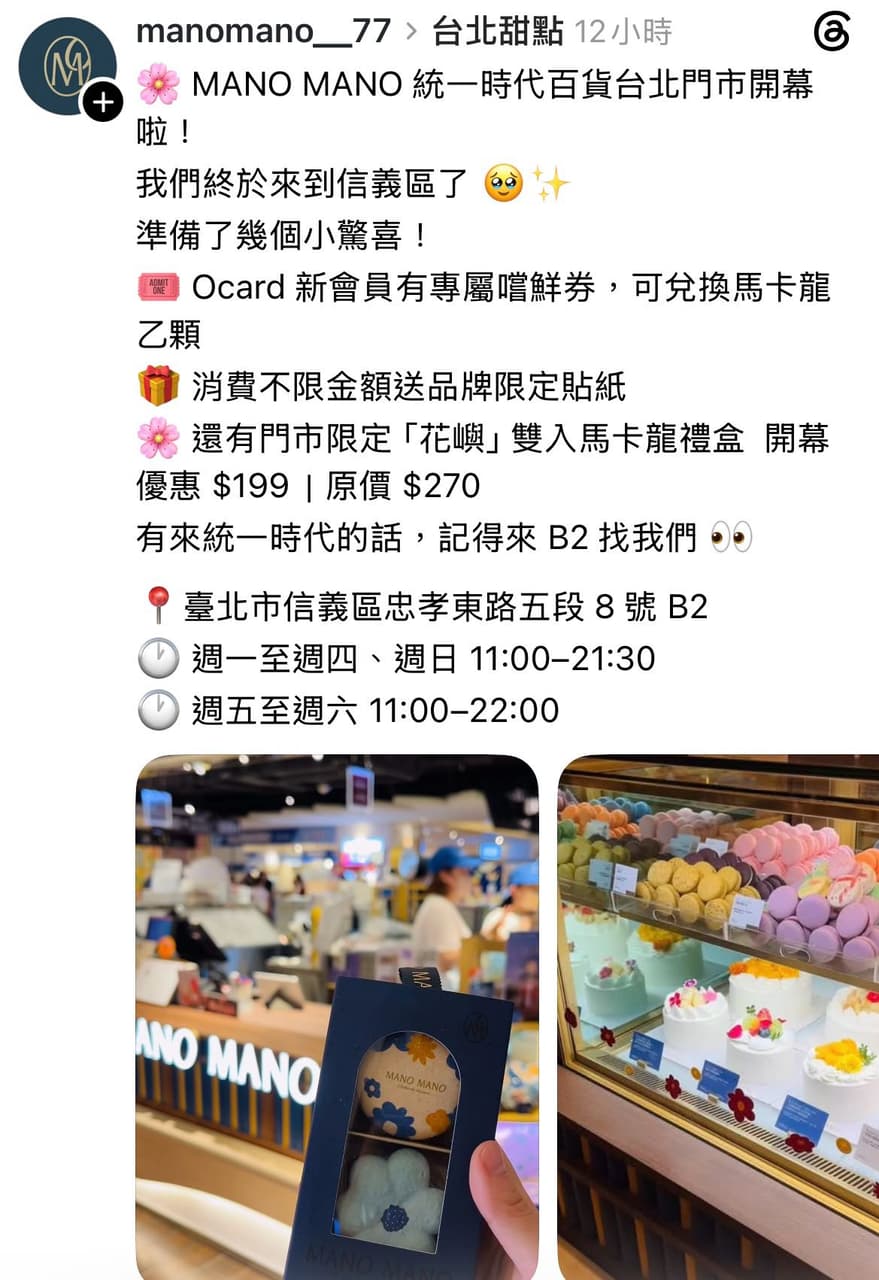Follow manomano__77 via the plus badge

pyautogui.click(x=102, y=102)
